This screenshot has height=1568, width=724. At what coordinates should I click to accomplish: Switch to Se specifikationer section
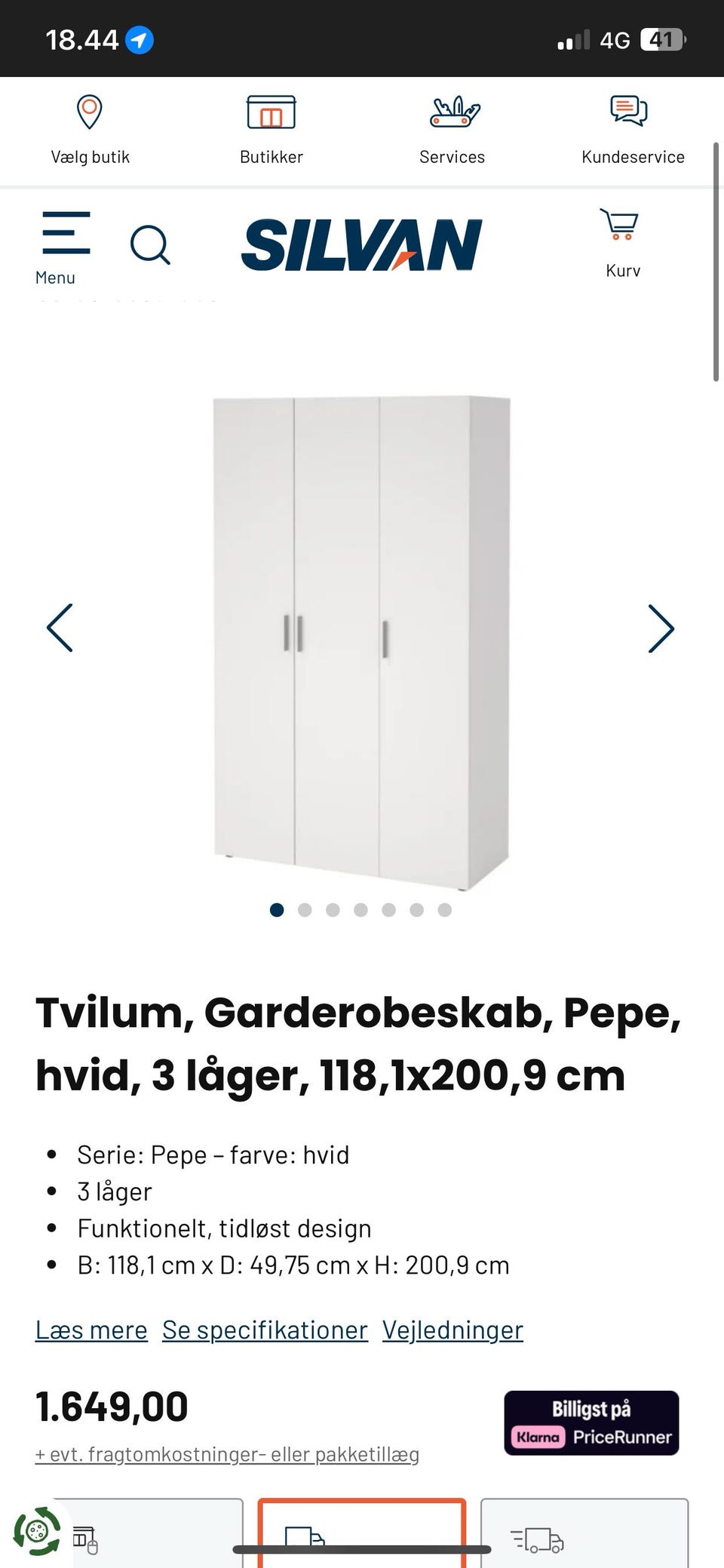click(x=264, y=1330)
